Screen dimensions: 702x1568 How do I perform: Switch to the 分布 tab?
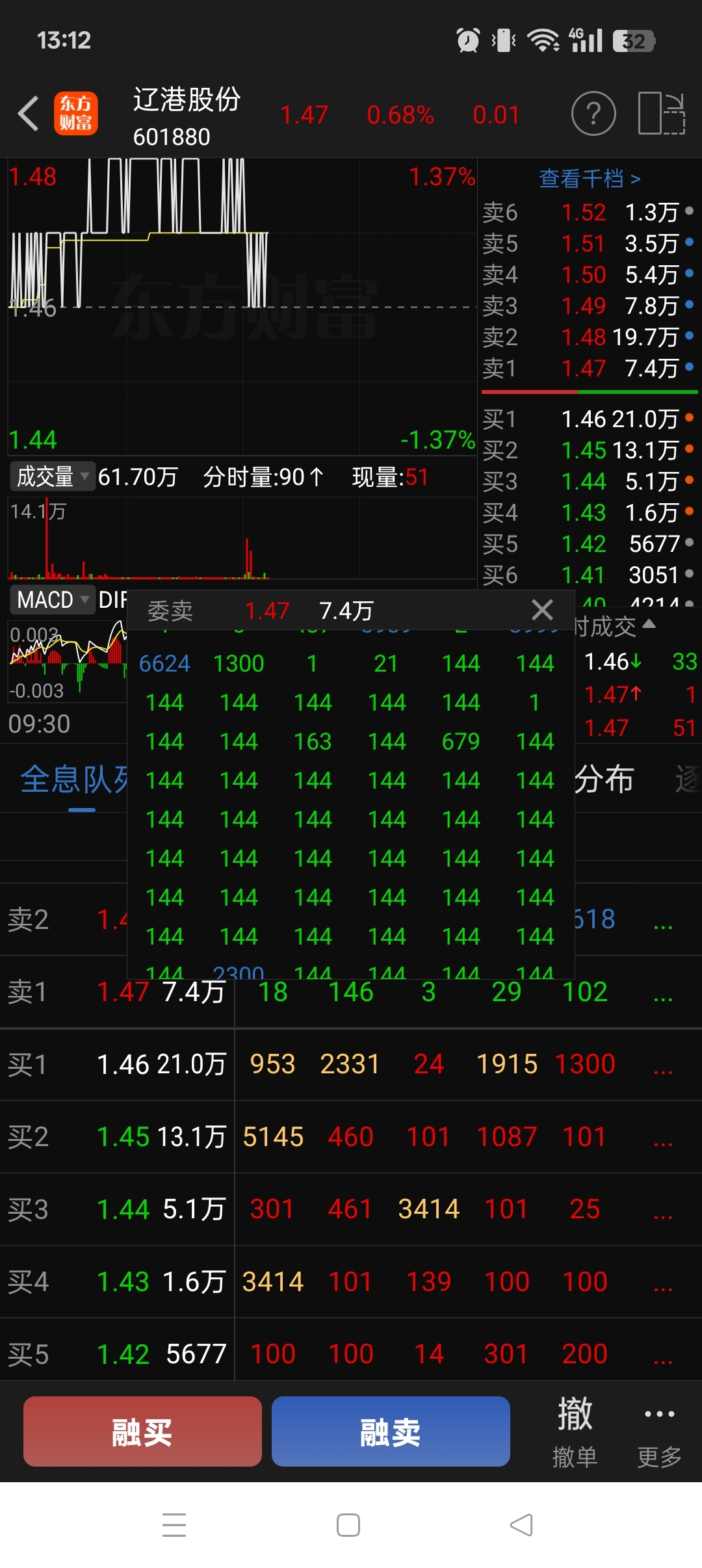click(x=604, y=779)
